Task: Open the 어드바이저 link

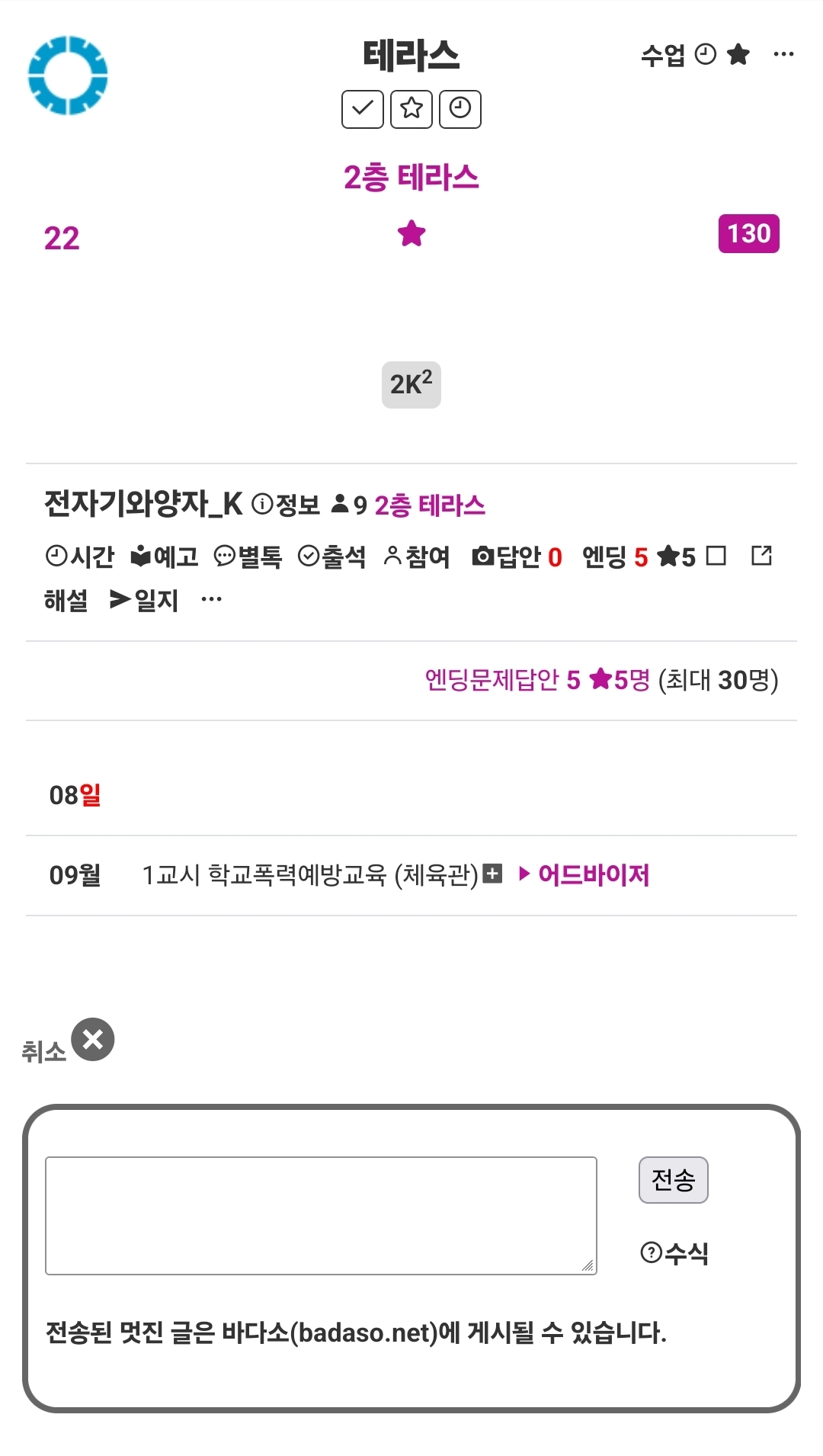Action: (x=584, y=874)
